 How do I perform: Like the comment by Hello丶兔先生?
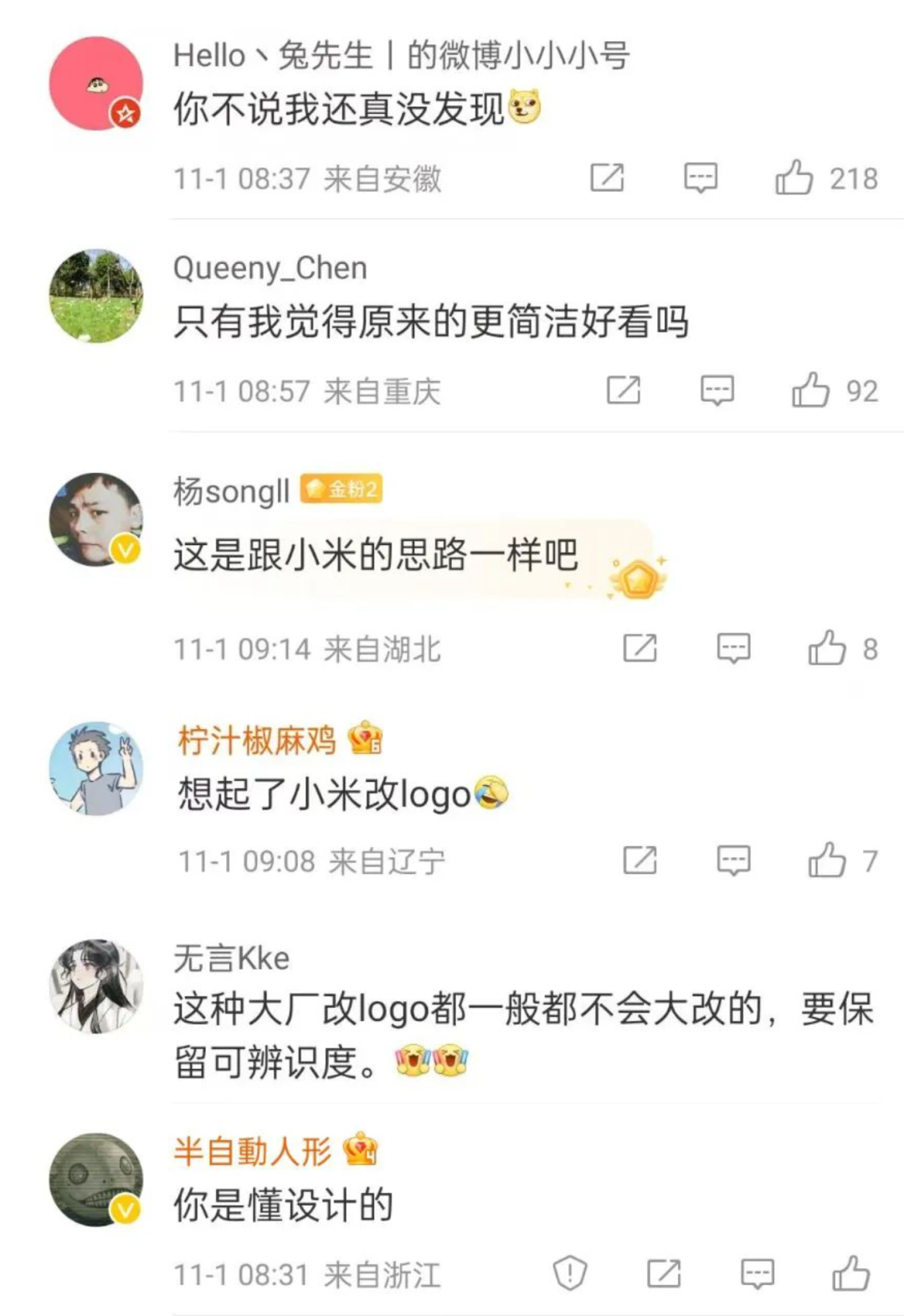pos(794,177)
